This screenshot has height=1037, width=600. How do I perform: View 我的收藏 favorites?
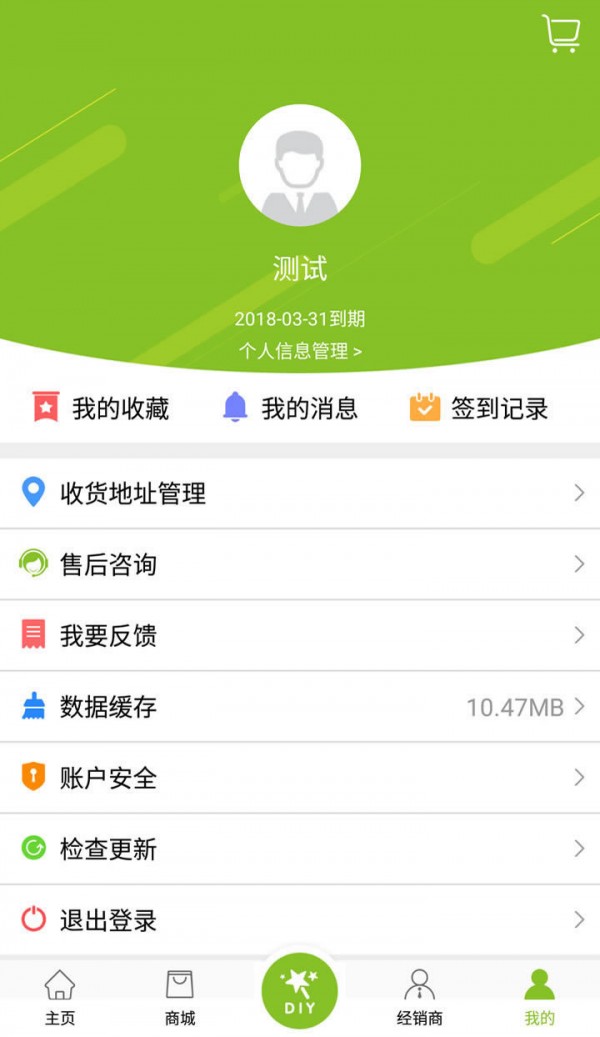click(101, 408)
